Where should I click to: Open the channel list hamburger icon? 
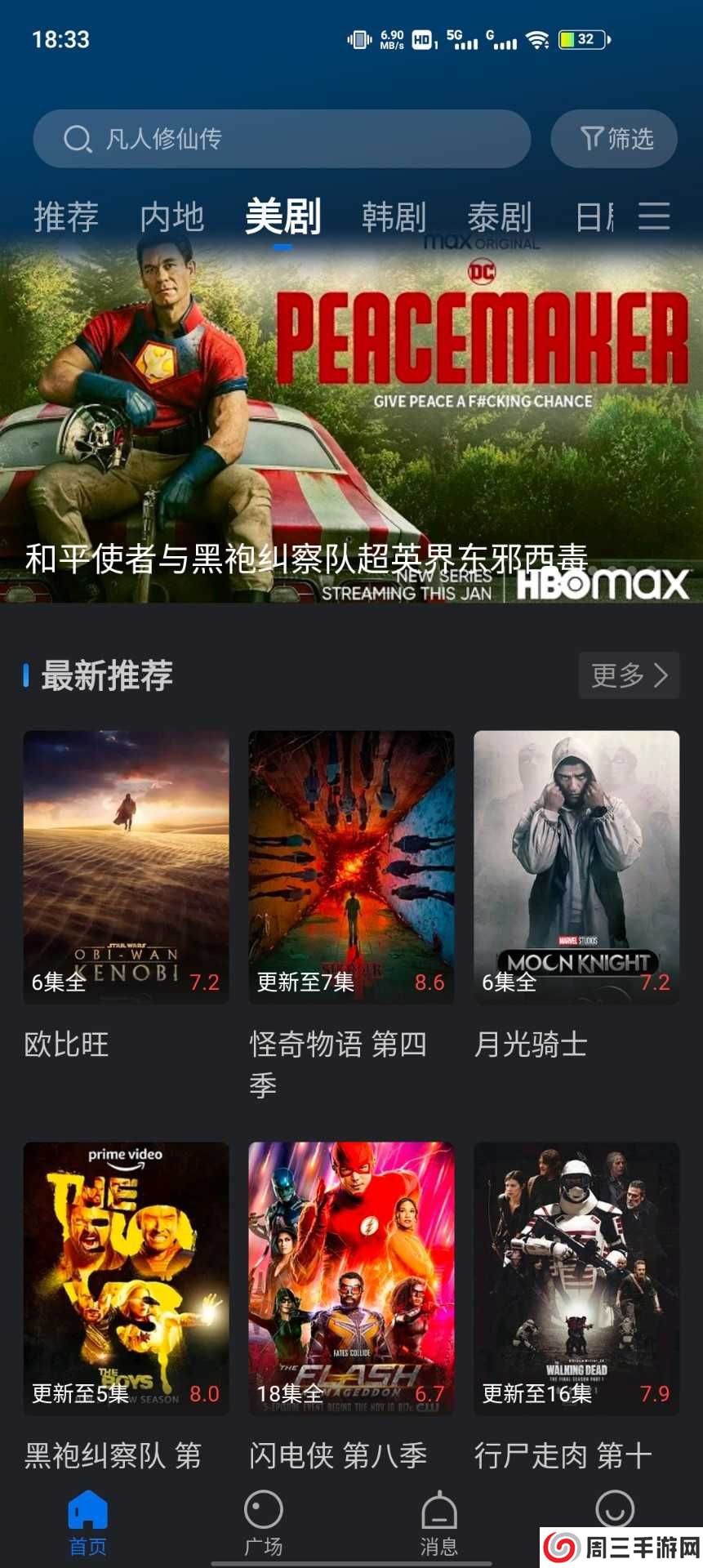click(653, 216)
